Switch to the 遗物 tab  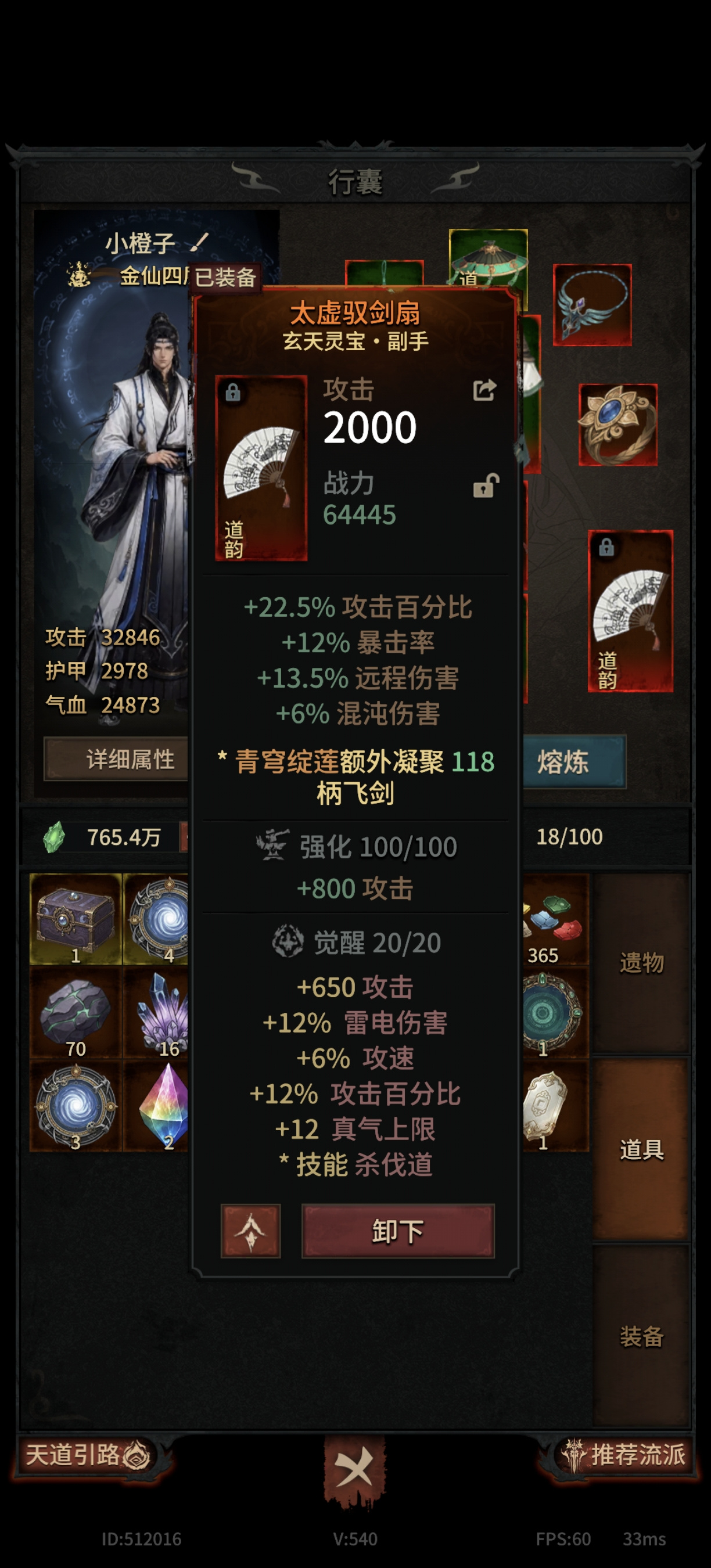[x=641, y=962]
